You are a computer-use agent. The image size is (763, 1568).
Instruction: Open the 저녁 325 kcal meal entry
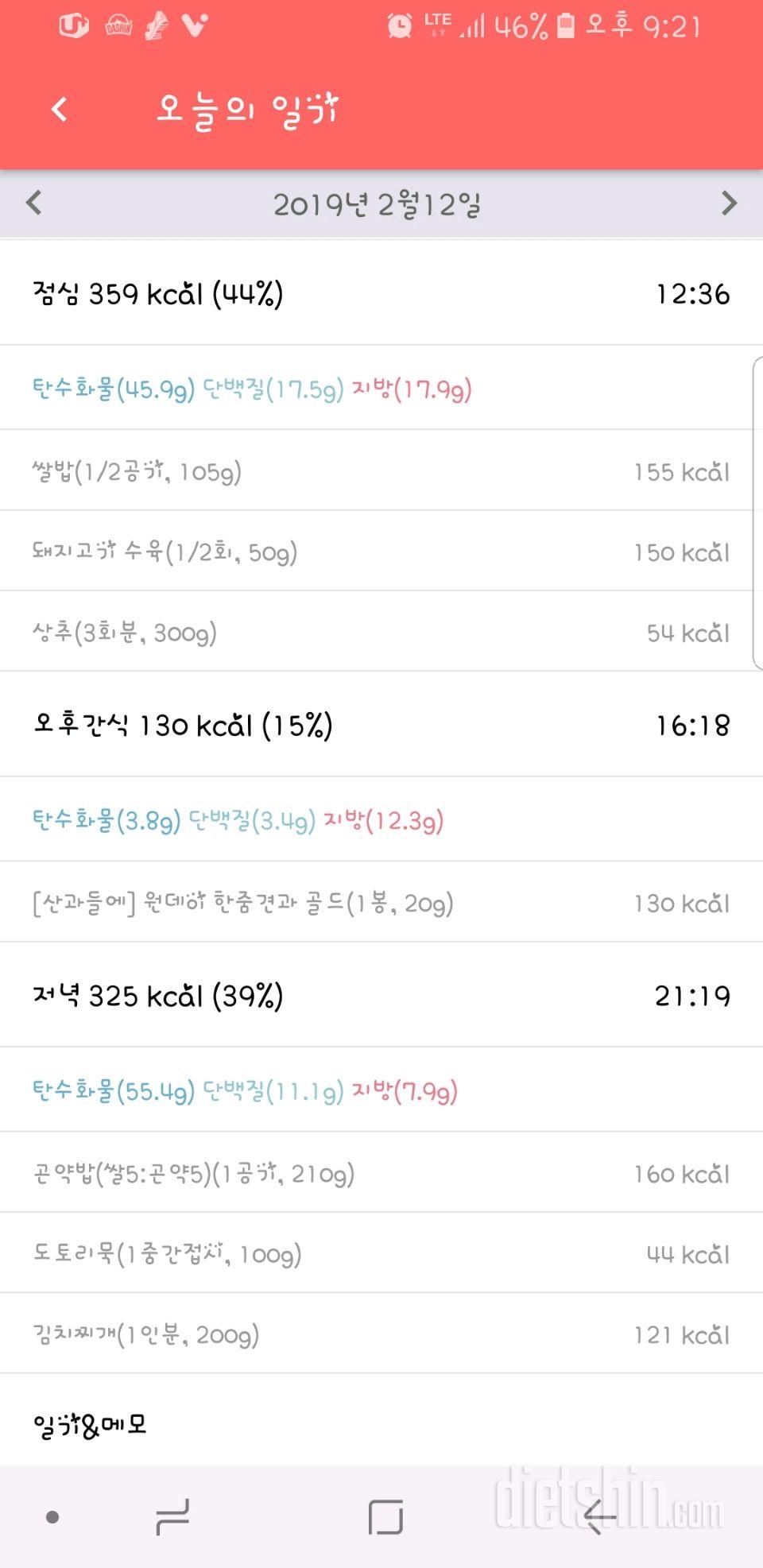tap(381, 996)
